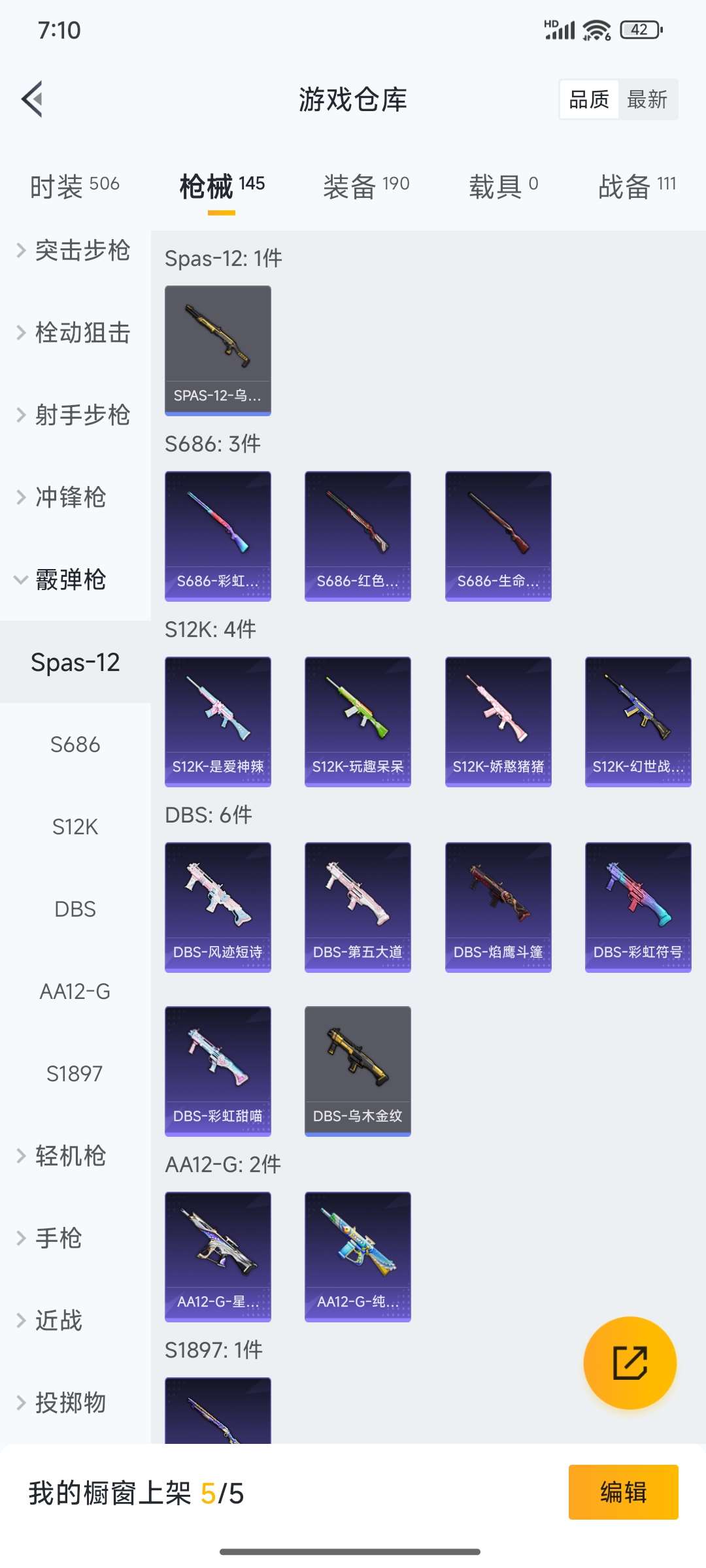Viewport: 706px width, 1568px height.
Task: Open the DBS-风迹短诗 item
Action: pos(218,905)
